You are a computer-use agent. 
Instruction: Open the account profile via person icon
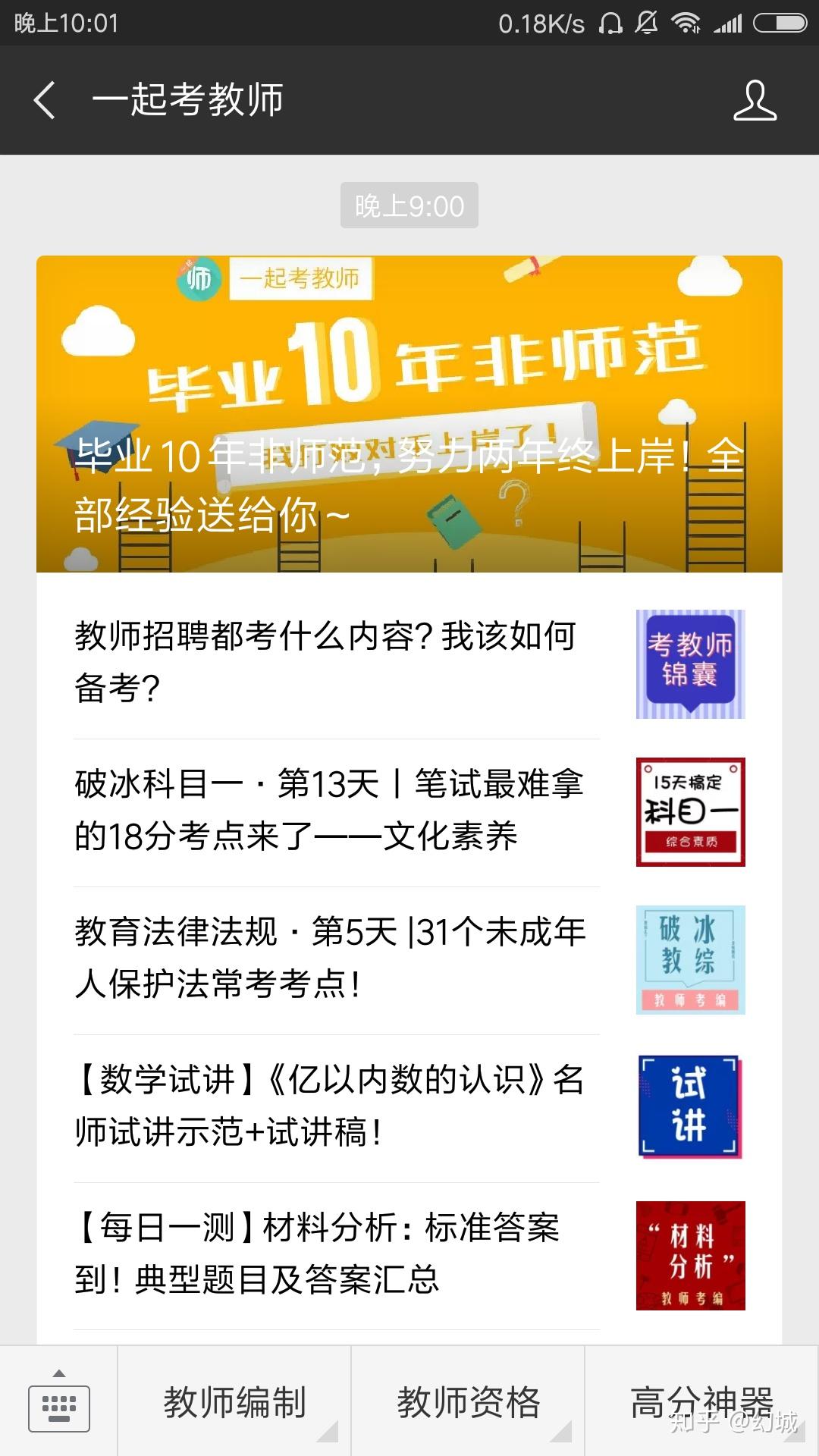click(x=753, y=101)
